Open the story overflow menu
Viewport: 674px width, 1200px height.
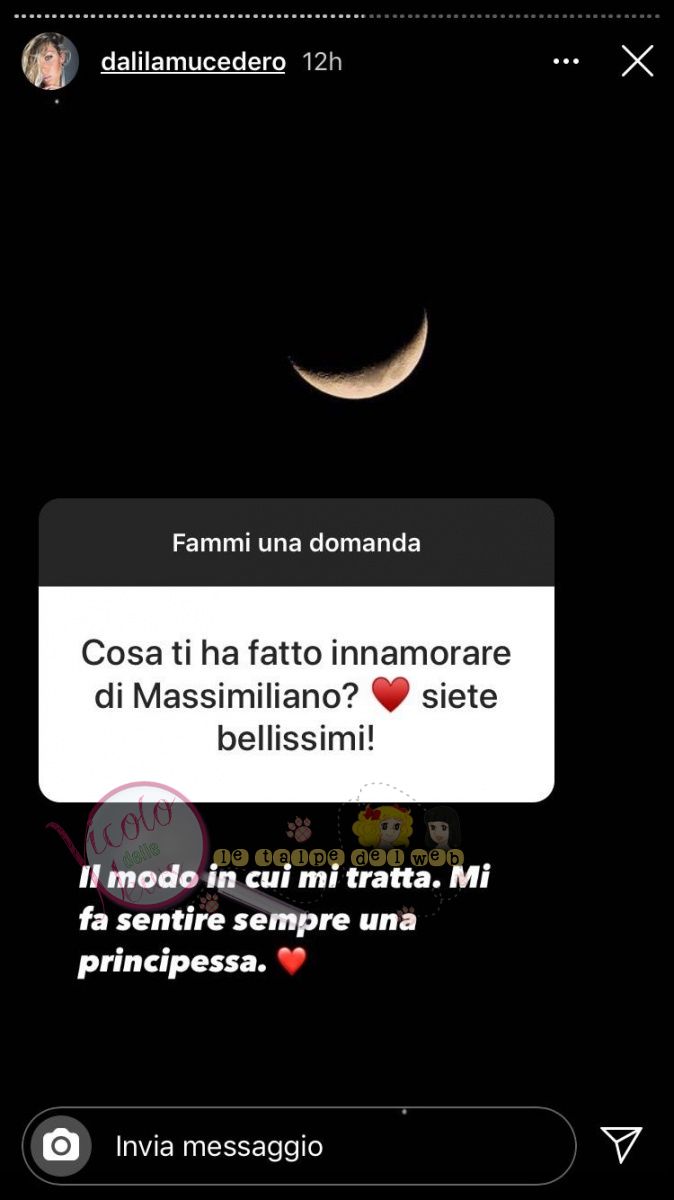566,62
